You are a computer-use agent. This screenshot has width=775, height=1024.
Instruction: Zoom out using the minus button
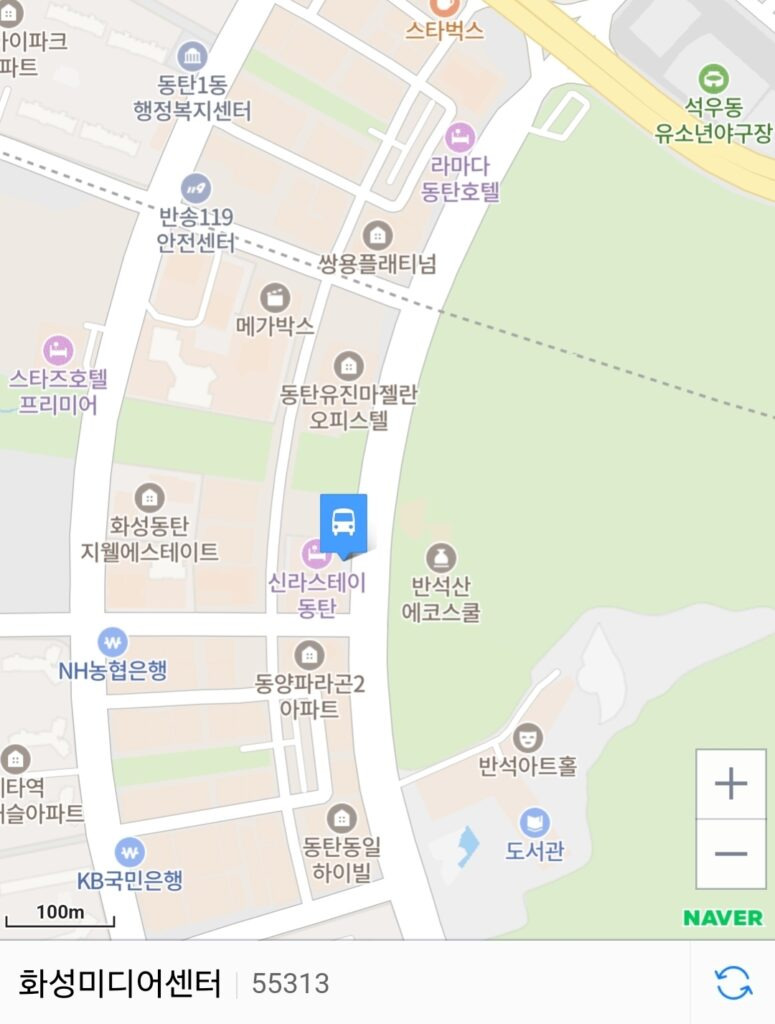[x=731, y=855]
